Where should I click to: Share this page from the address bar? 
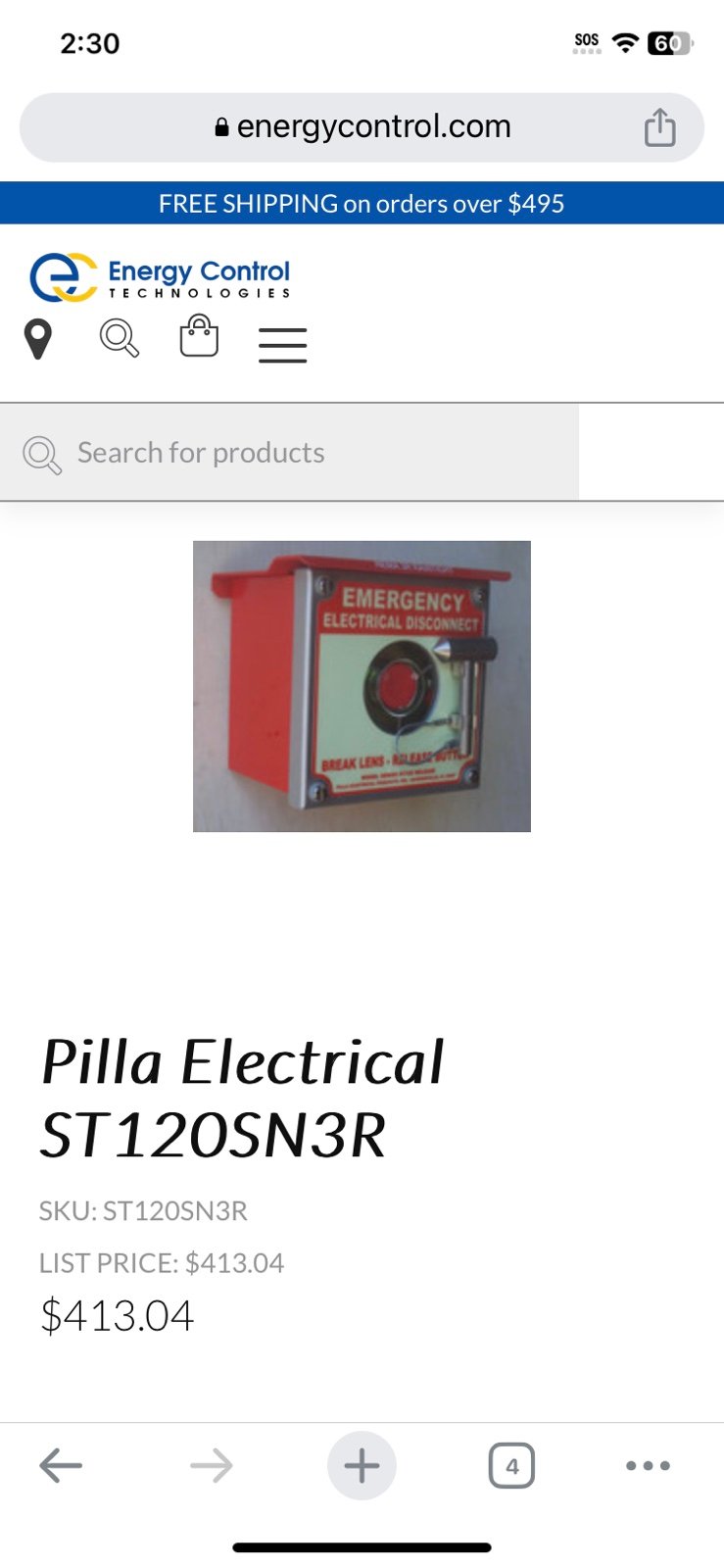point(660,127)
